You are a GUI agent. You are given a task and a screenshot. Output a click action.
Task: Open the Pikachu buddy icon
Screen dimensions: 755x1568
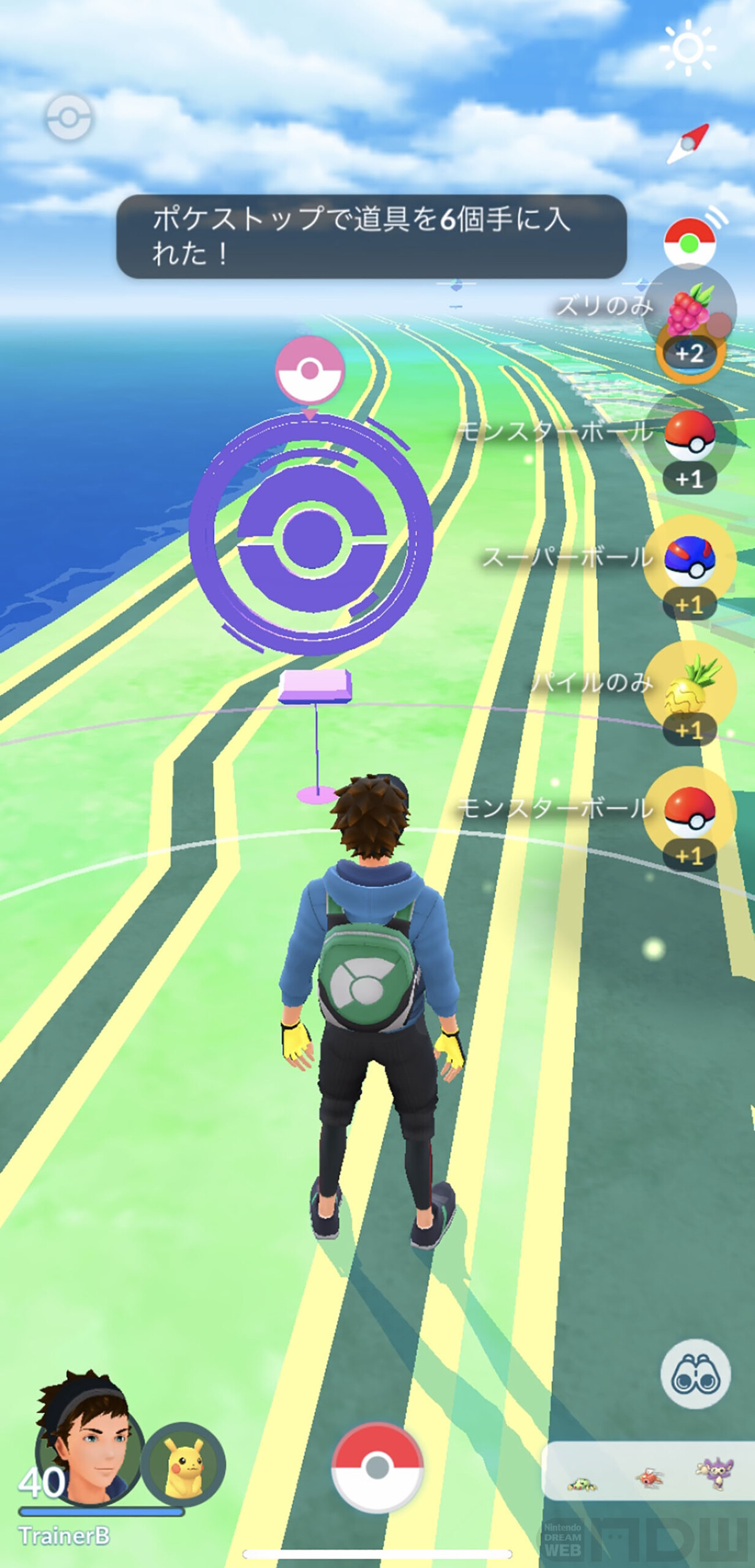[x=183, y=1465]
